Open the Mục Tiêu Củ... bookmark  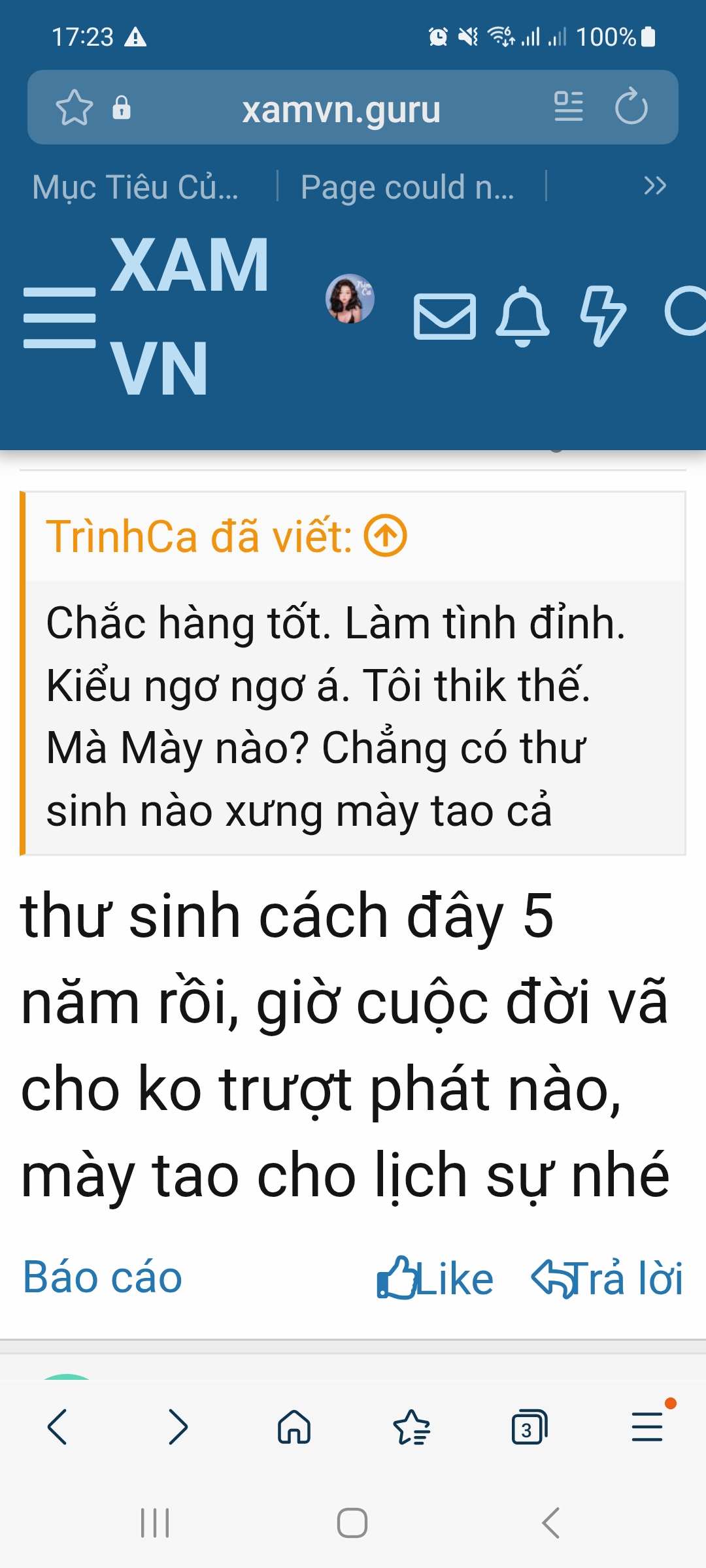pyautogui.click(x=135, y=187)
